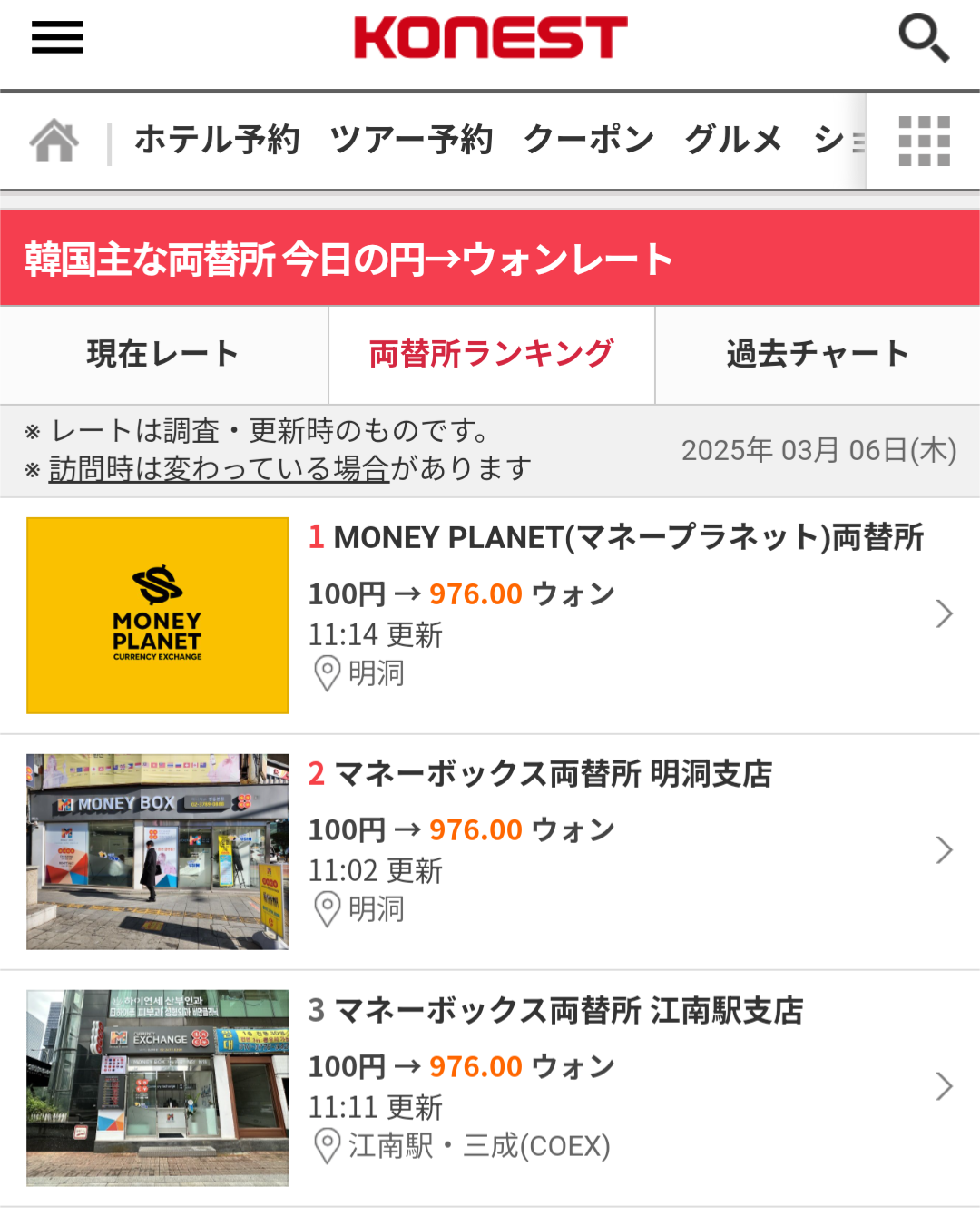Switch to the 過去チャート tab
Image resolution: width=980 pixels, height=1216 pixels.
coord(818,354)
